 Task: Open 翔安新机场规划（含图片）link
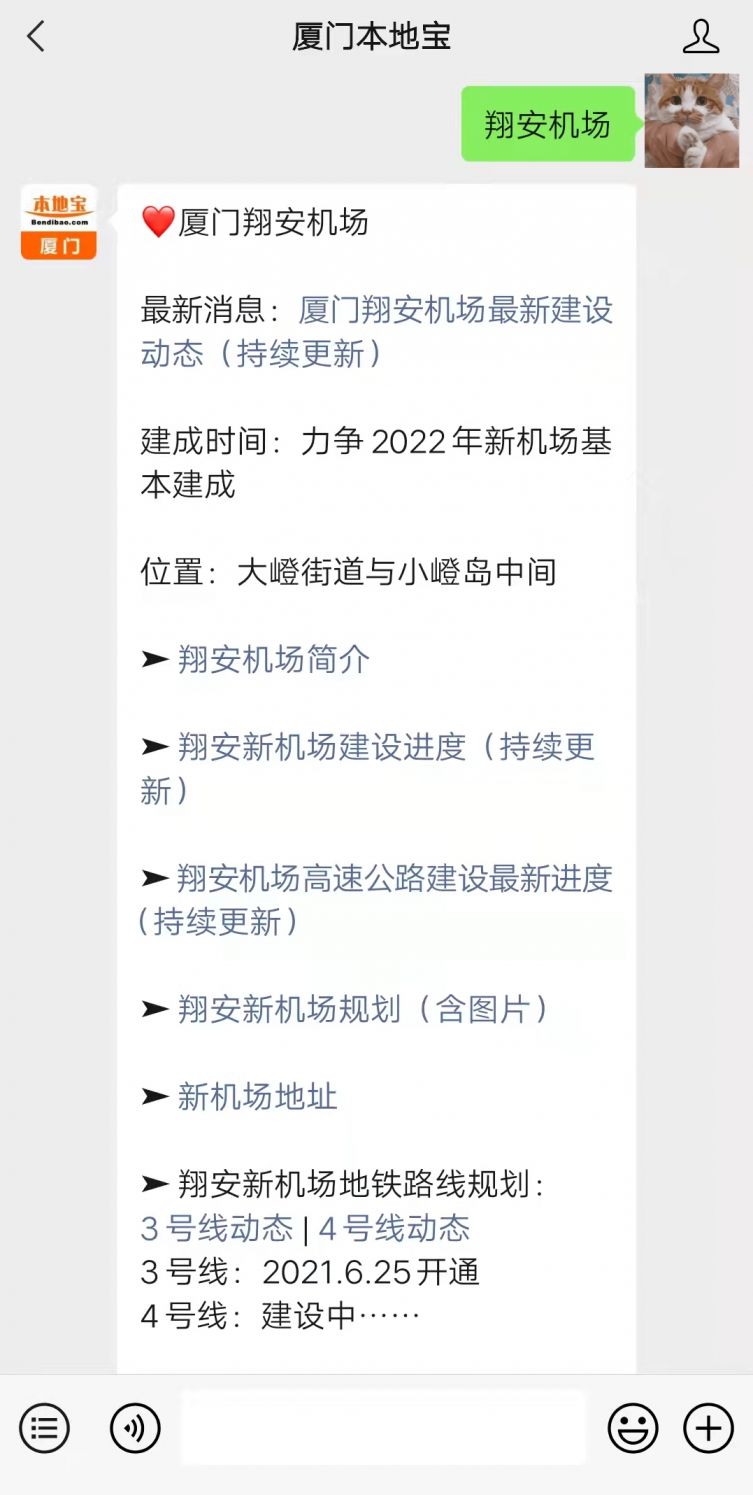pos(364,1010)
